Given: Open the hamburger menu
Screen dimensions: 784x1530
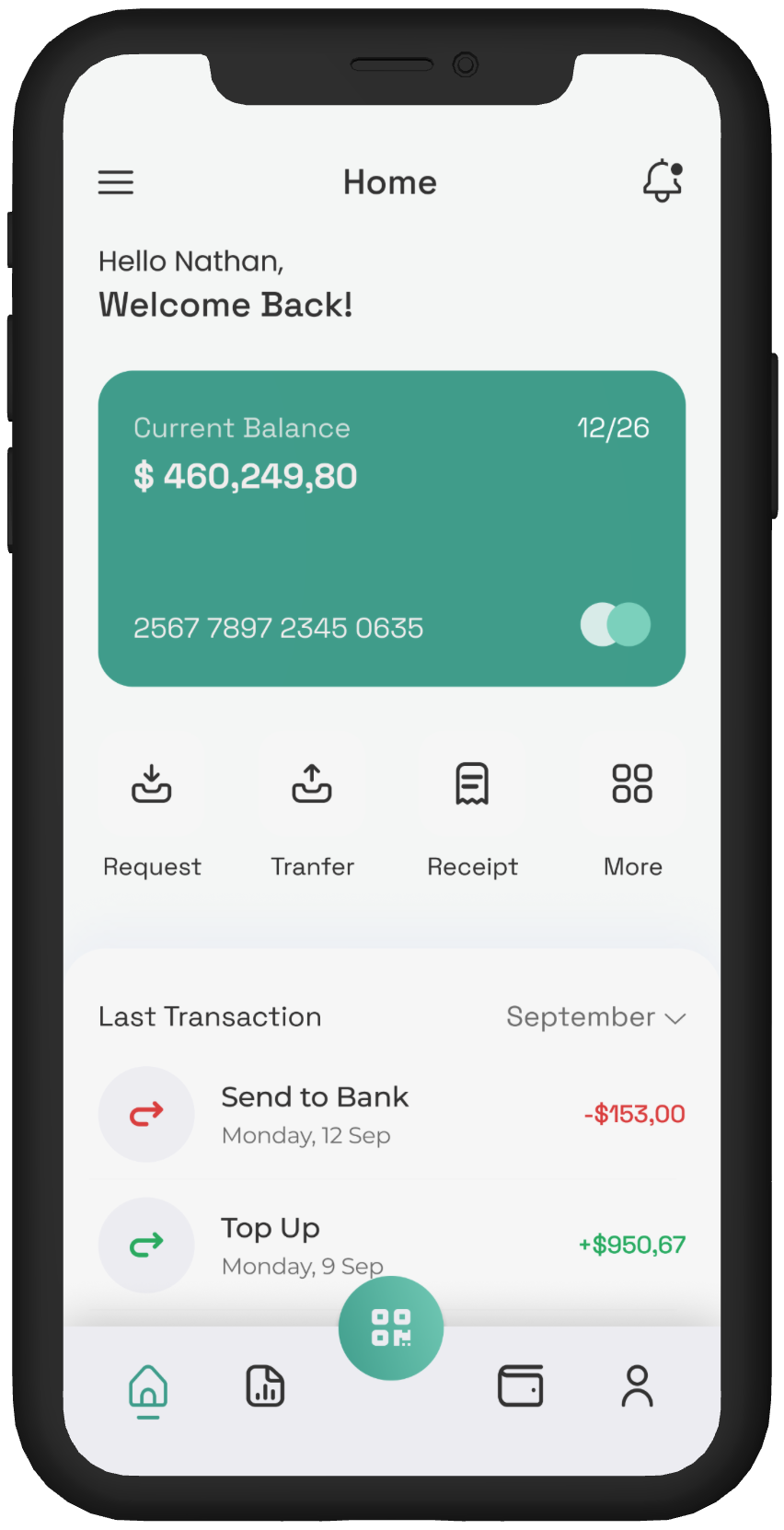Looking at the screenshot, I should (x=116, y=182).
